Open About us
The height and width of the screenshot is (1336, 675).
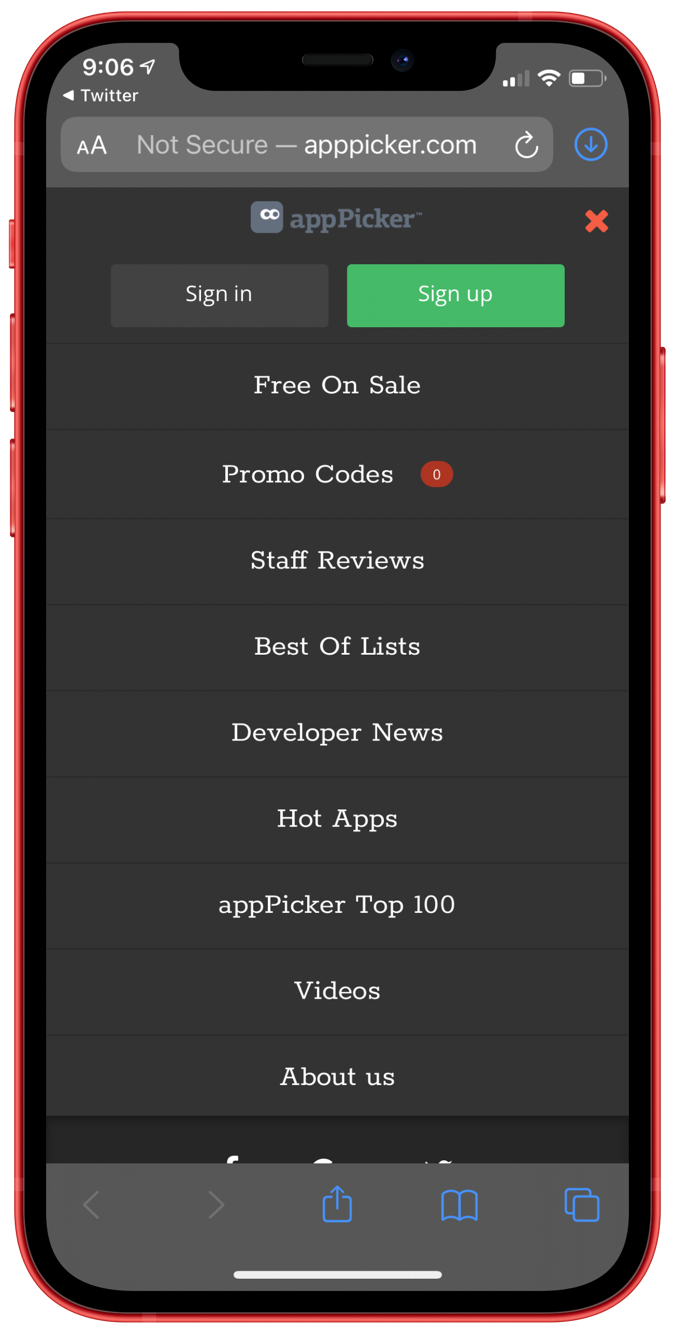pyautogui.click(x=337, y=1077)
